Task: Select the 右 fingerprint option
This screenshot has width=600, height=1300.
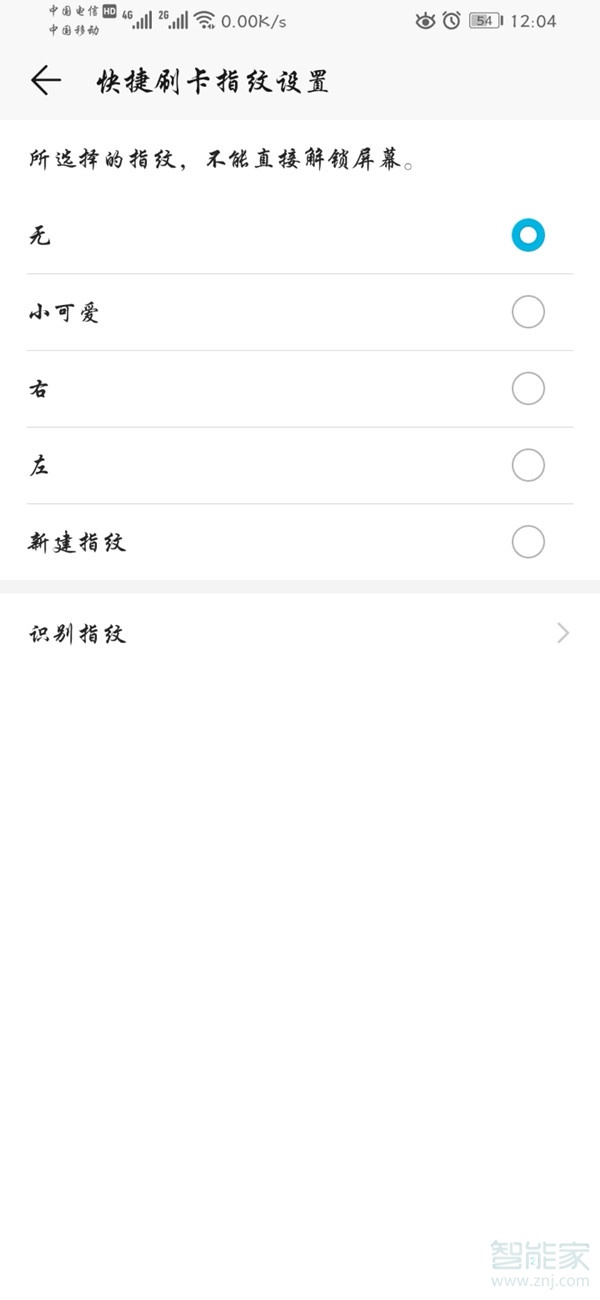Action: 300,389
